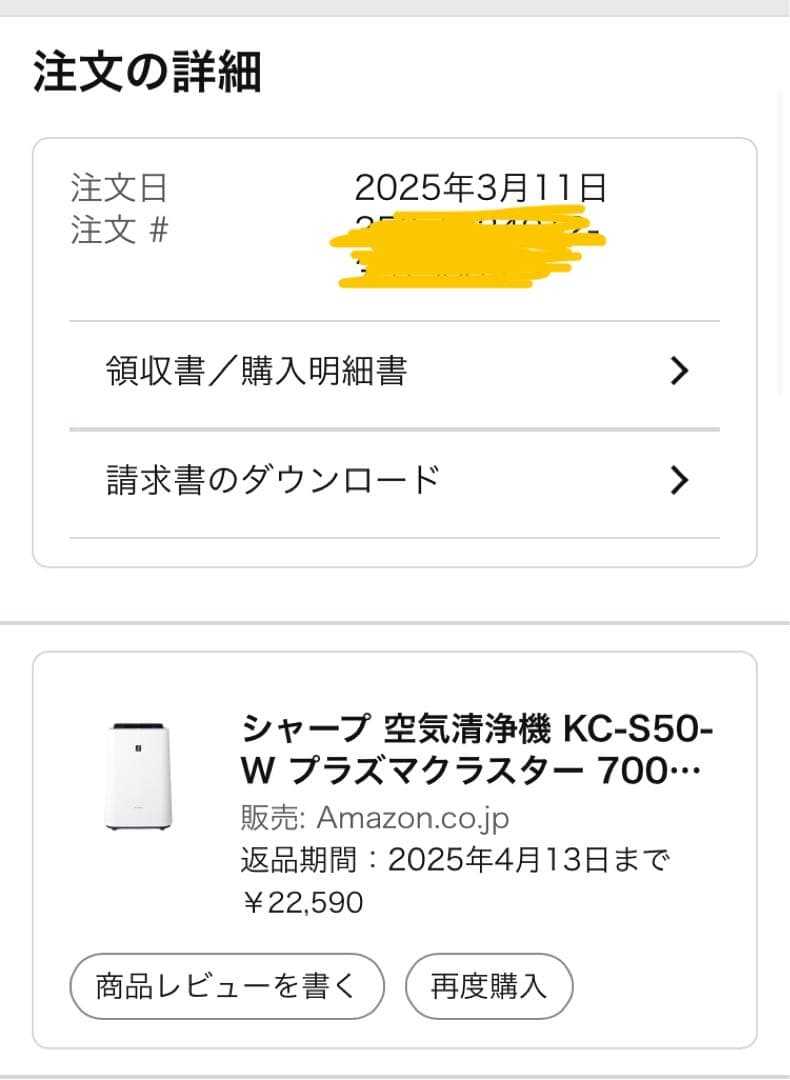The image size is (790, 1080).
Task: Click the 注文の詳細 page heading
Action: [x=146, y=72]
